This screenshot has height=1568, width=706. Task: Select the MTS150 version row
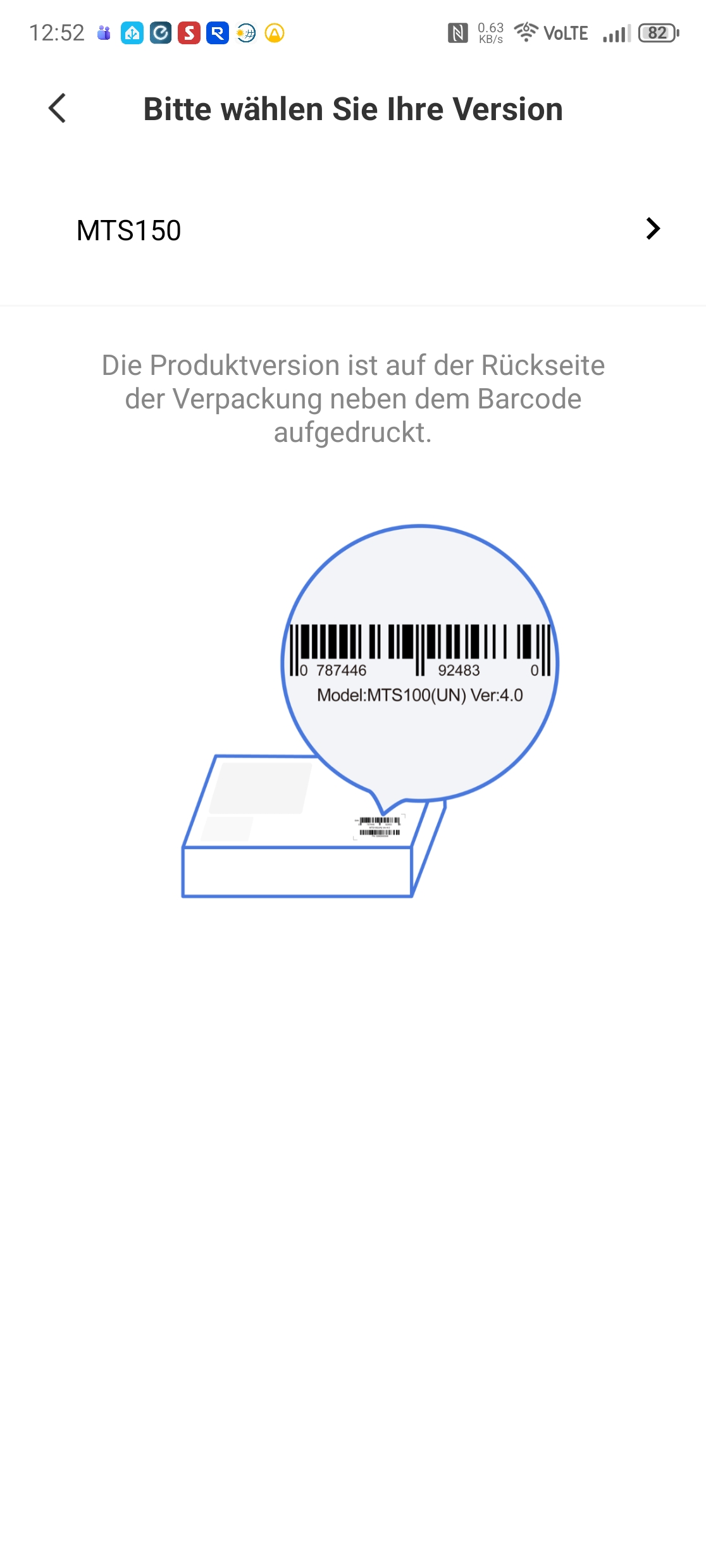click(353, 230)
